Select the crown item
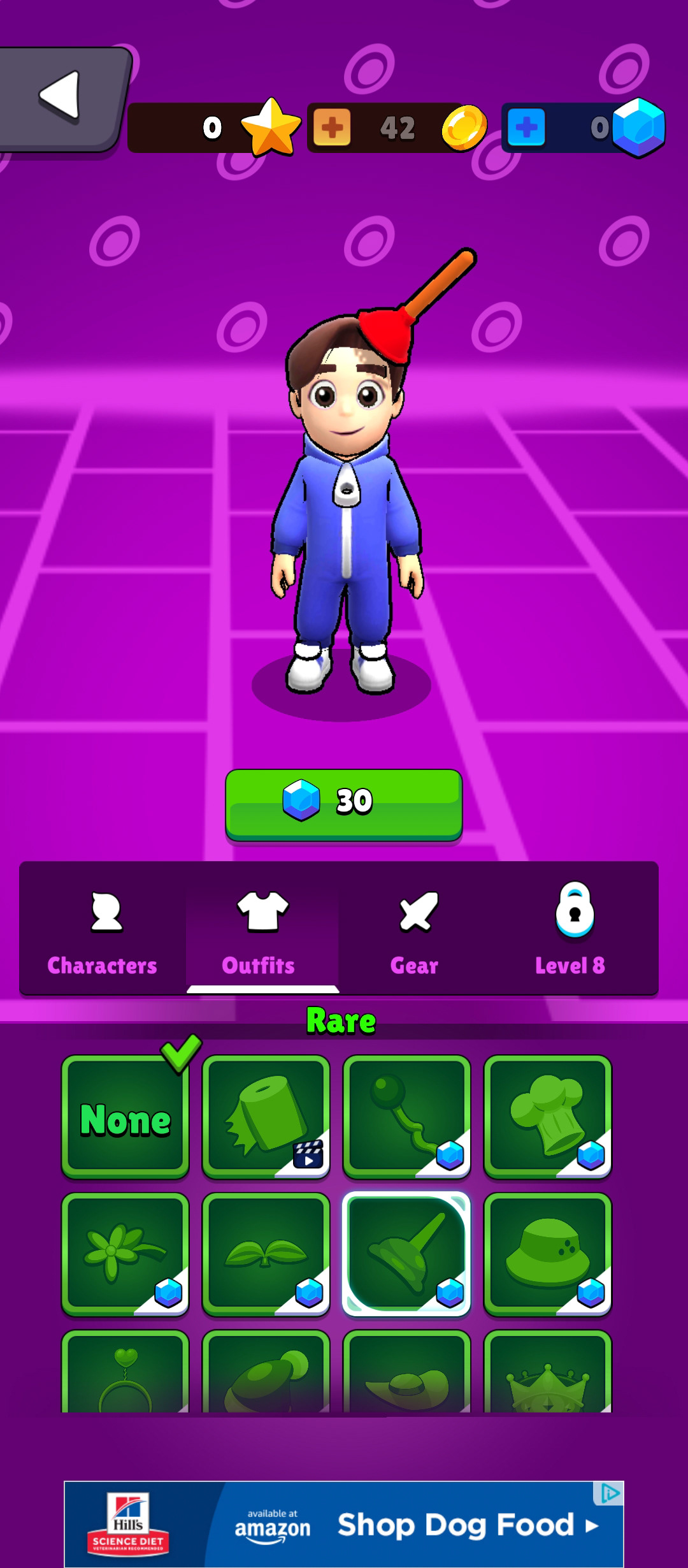The width and height of the screenshot is (688, 1568). click(548, 1372)
